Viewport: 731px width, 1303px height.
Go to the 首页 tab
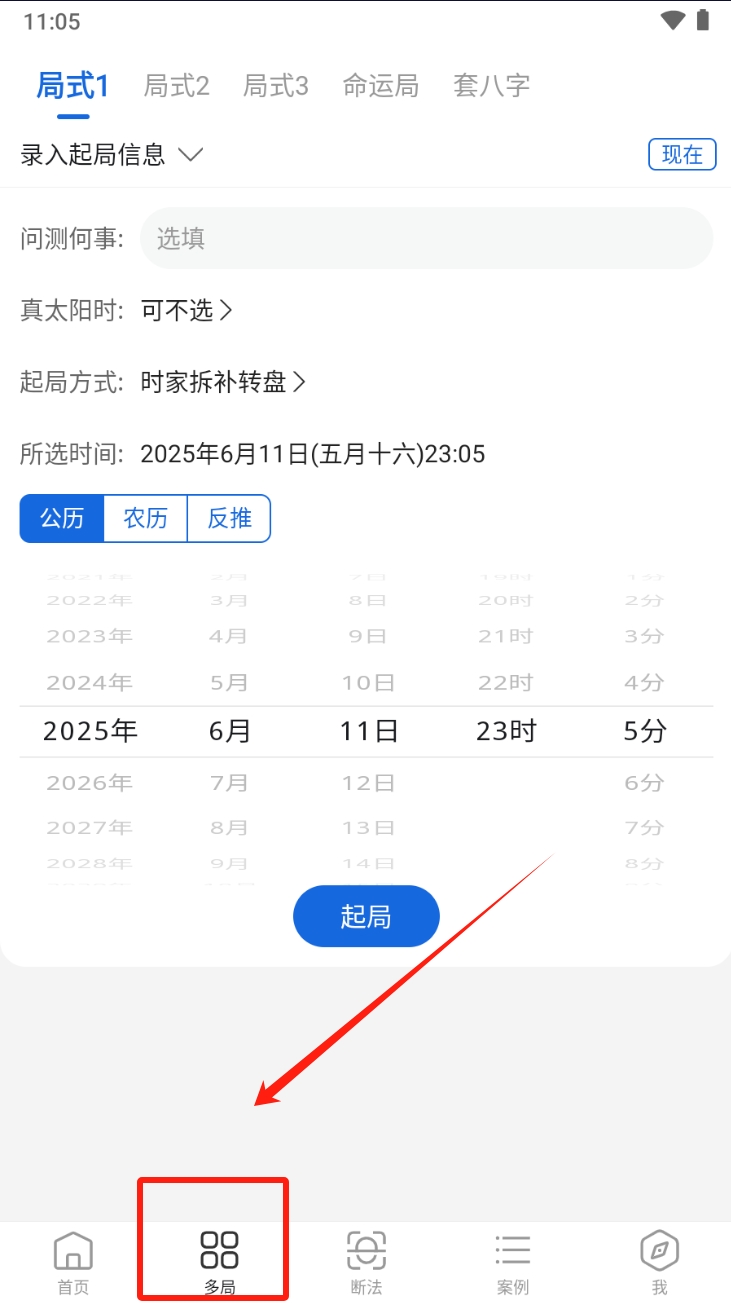(x=73, y=1262)
